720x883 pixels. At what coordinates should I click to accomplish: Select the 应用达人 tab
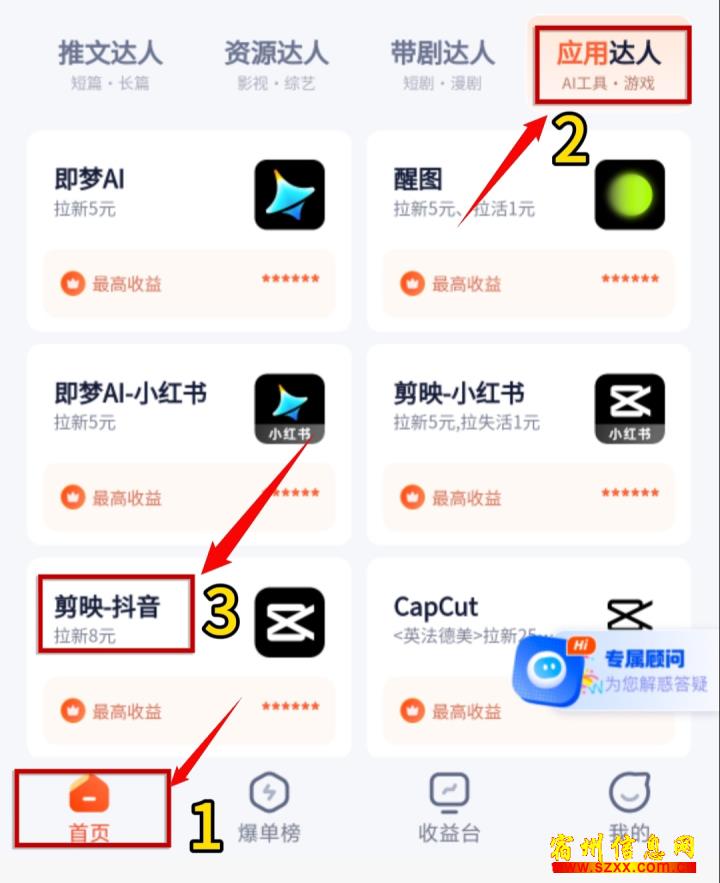click(608, 63)
